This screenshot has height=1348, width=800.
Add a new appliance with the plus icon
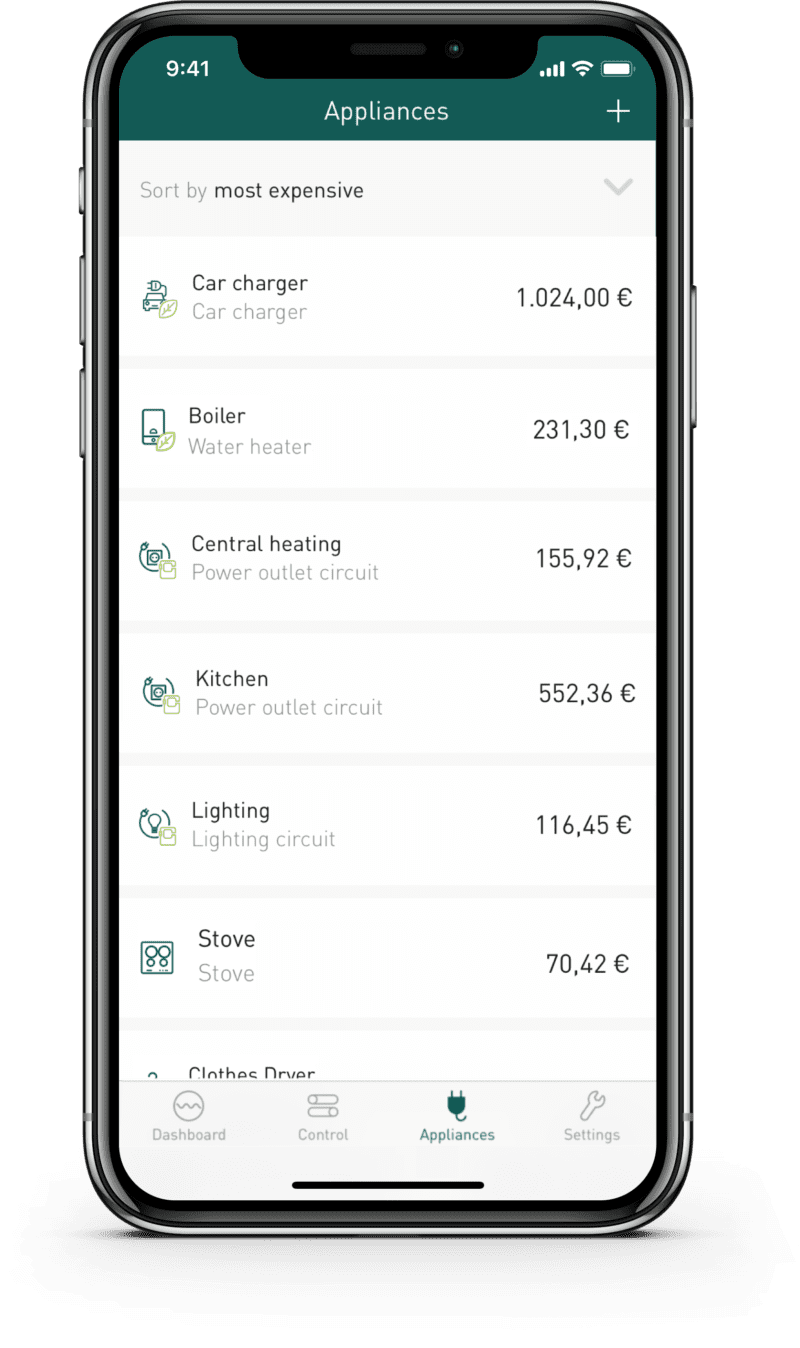[x=618, y=112]
